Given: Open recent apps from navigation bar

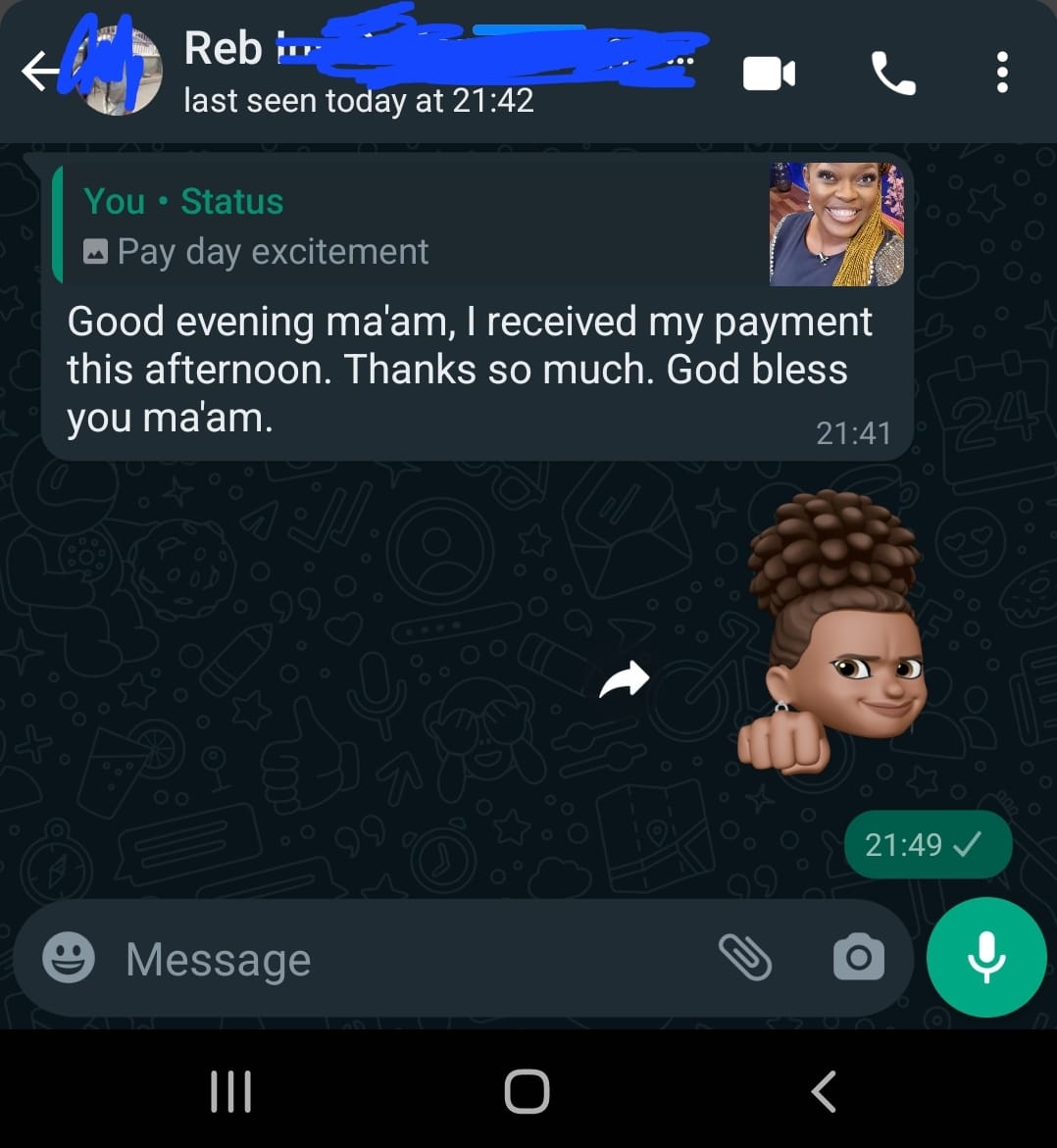Looking at the screenshot, I should click(231, 1091).
